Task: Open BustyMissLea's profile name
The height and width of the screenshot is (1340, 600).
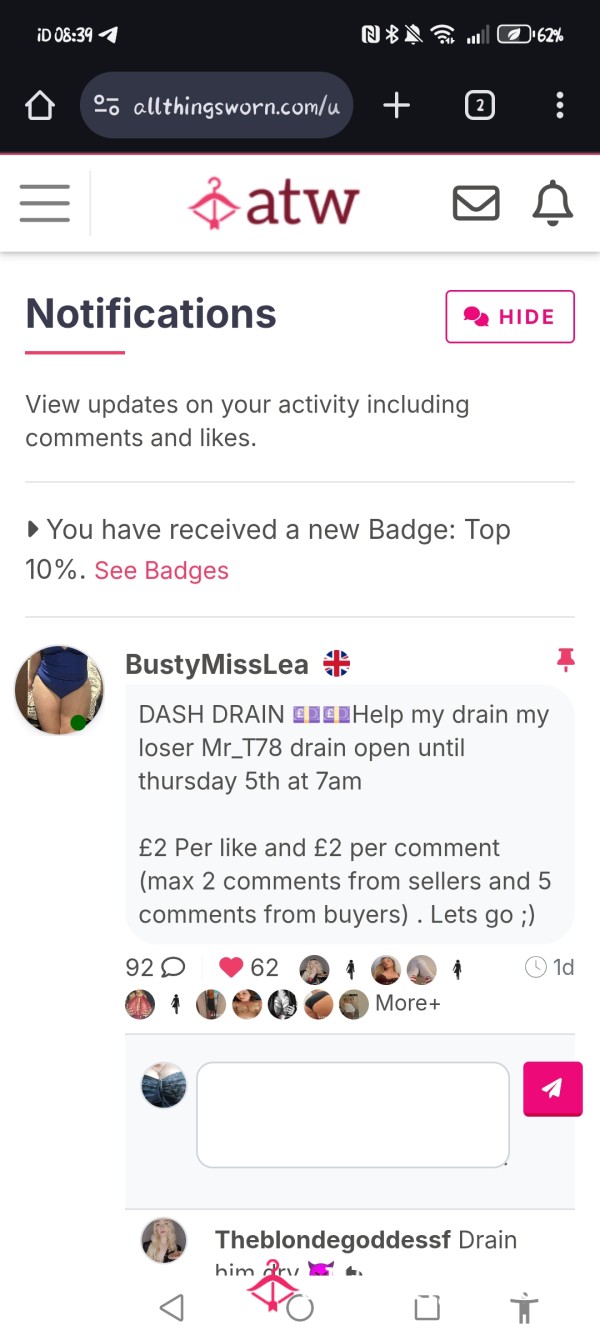Action: 216,664
